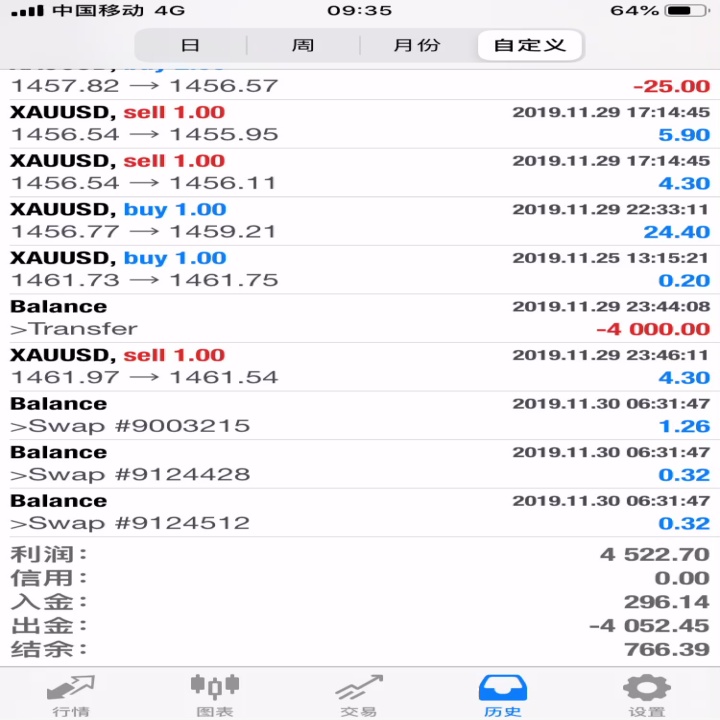View the Balance Transfer -4 000.00 entry
720x720 pixels.
tap(360, 319)
